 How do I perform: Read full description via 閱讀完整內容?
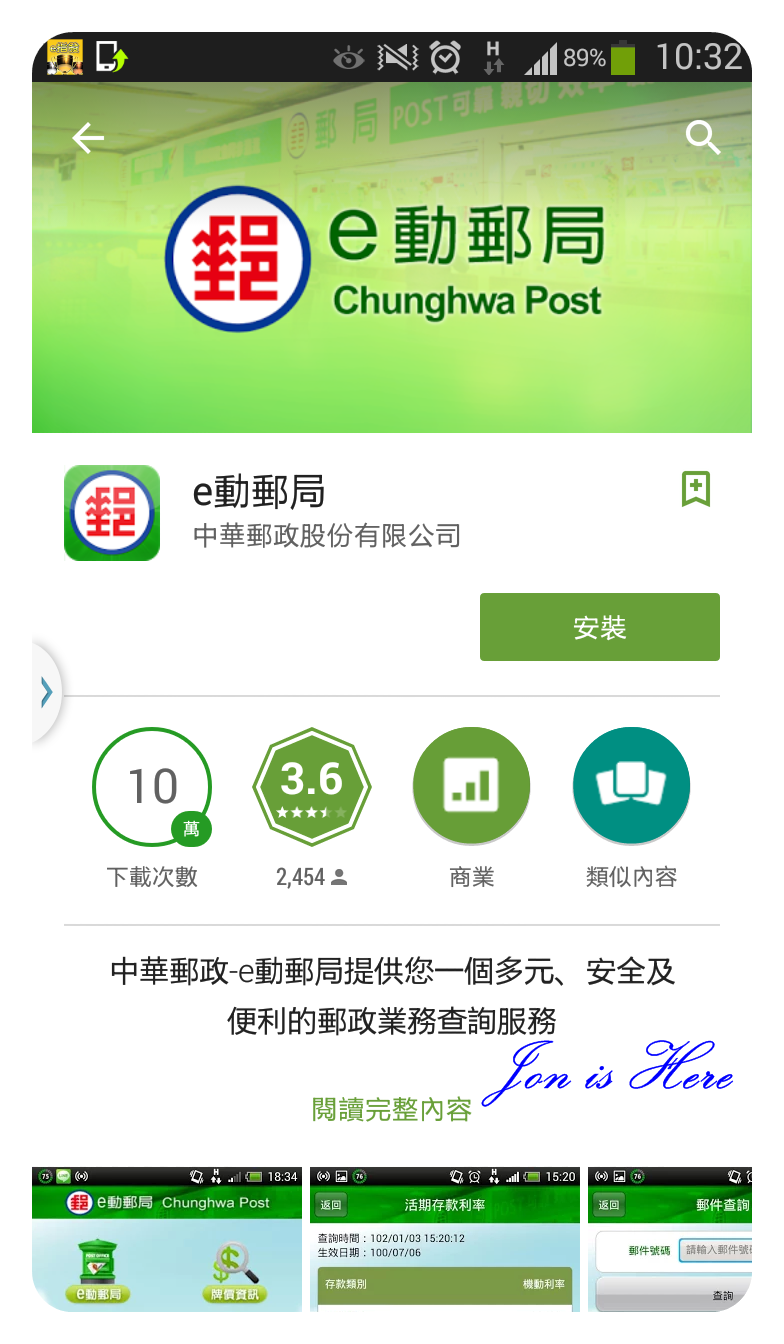click(x=391, y=1109)
